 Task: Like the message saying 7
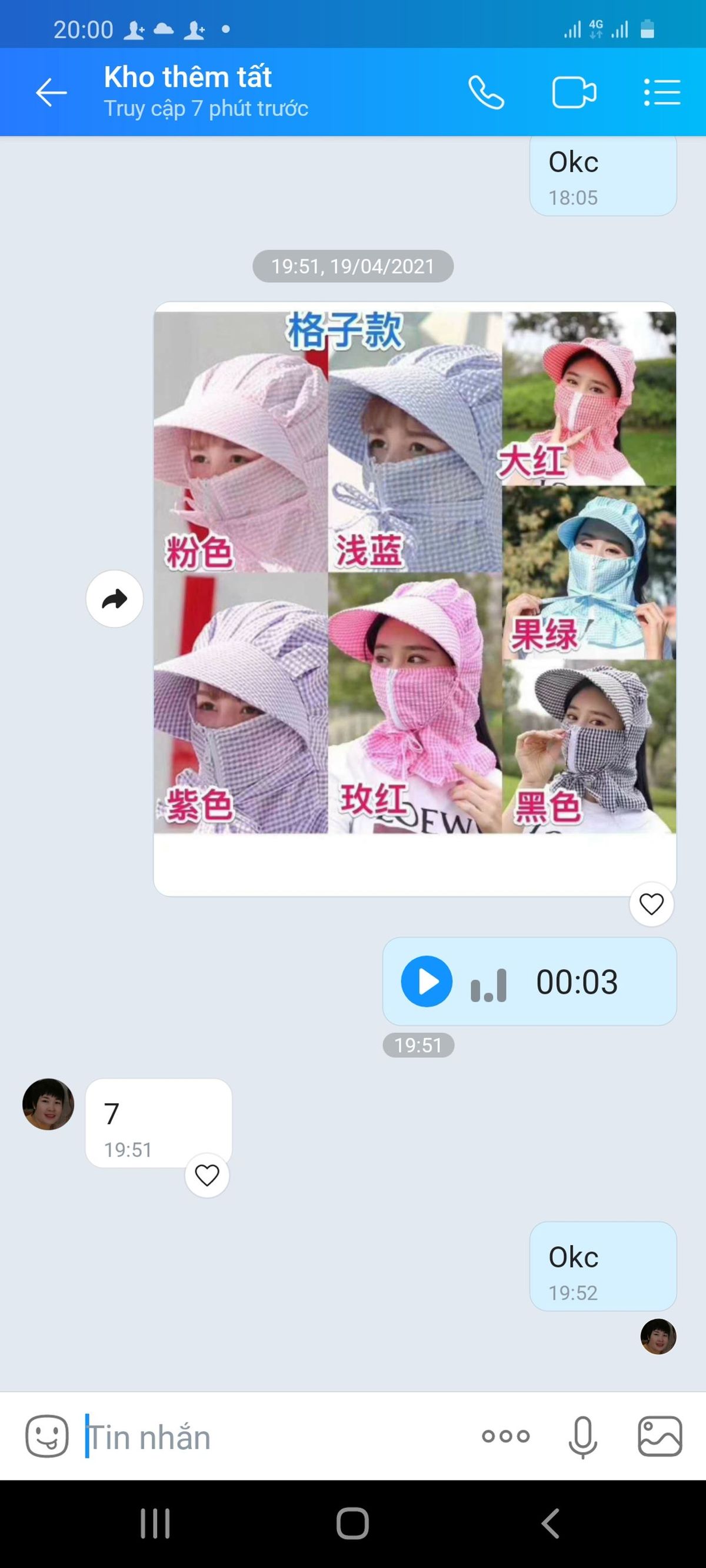point(207,1175)
